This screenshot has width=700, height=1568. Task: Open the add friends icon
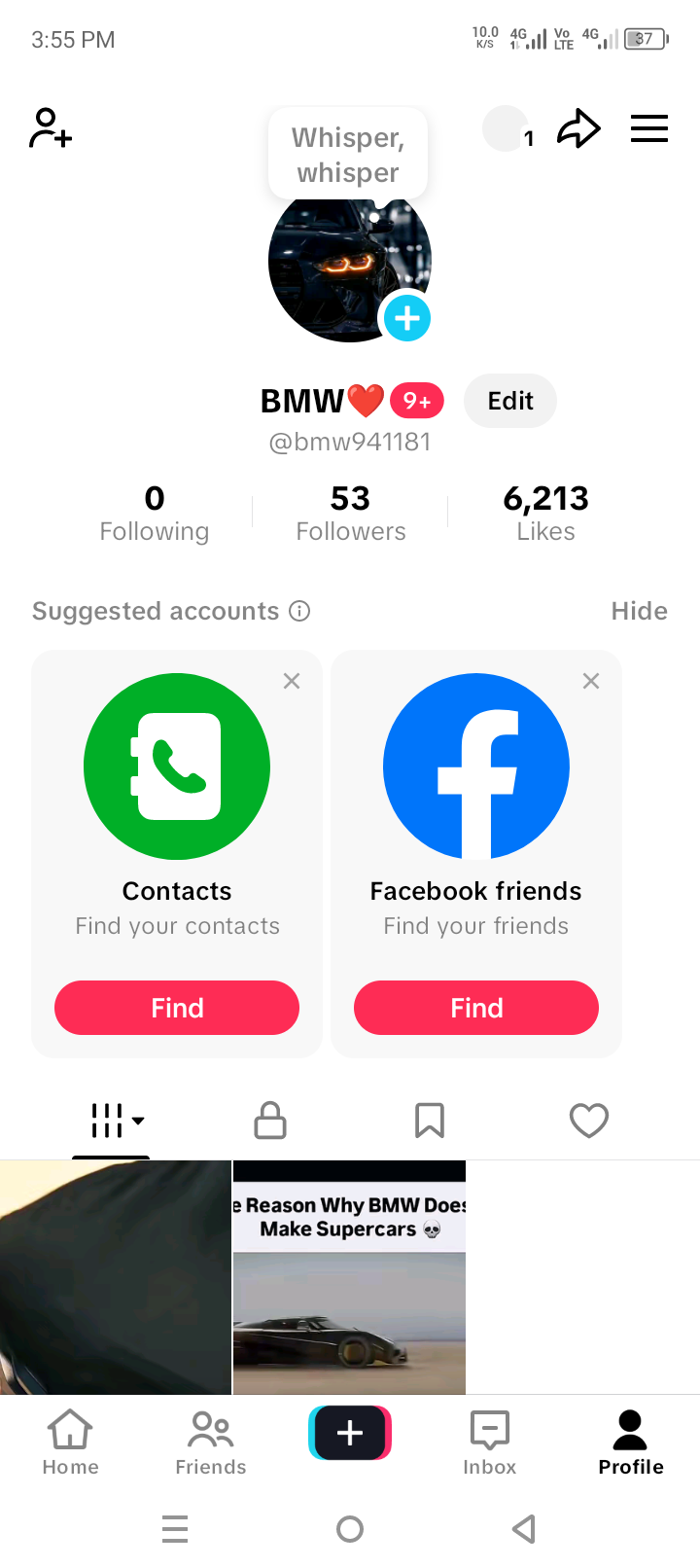coord(51,128)
